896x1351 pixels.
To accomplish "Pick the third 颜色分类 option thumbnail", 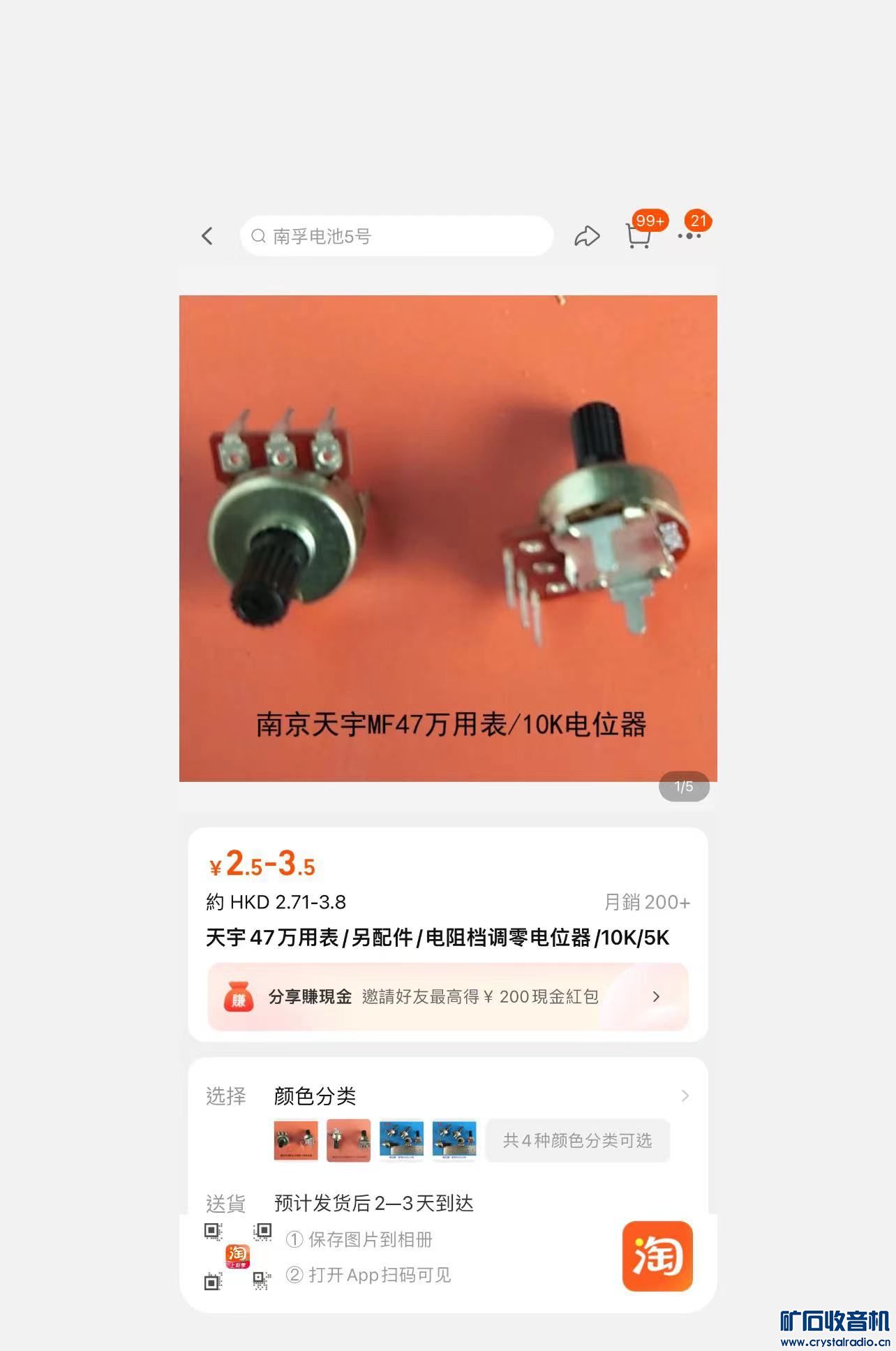I will coord(401,1140).
